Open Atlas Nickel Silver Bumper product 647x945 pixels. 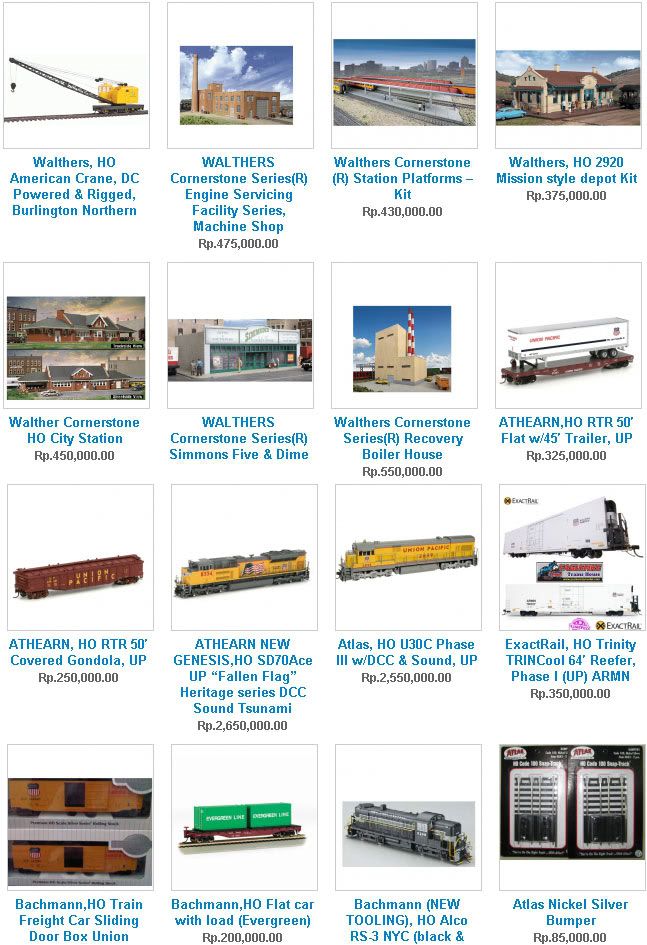(x=570, y=912)
